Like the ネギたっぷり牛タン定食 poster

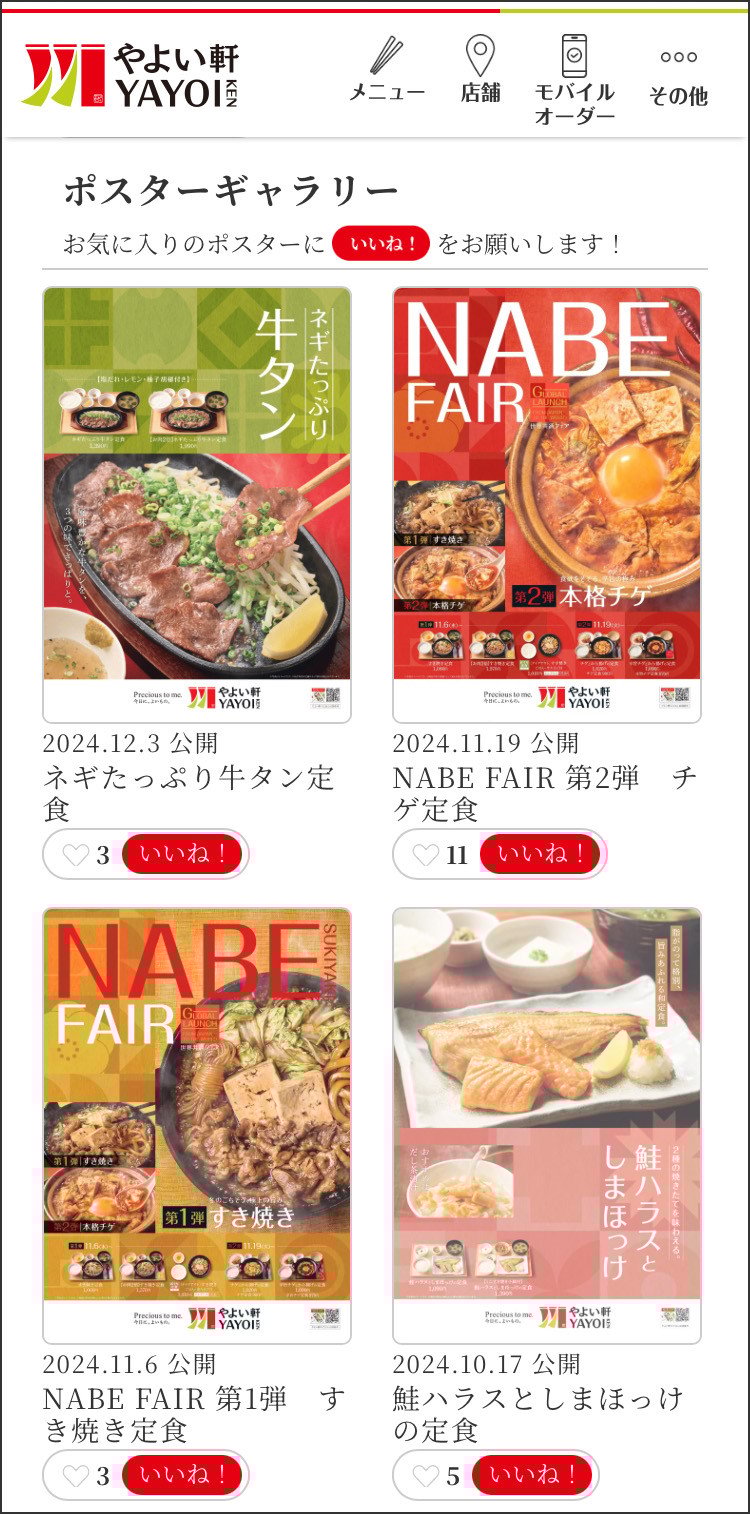(x=182, y=855)
